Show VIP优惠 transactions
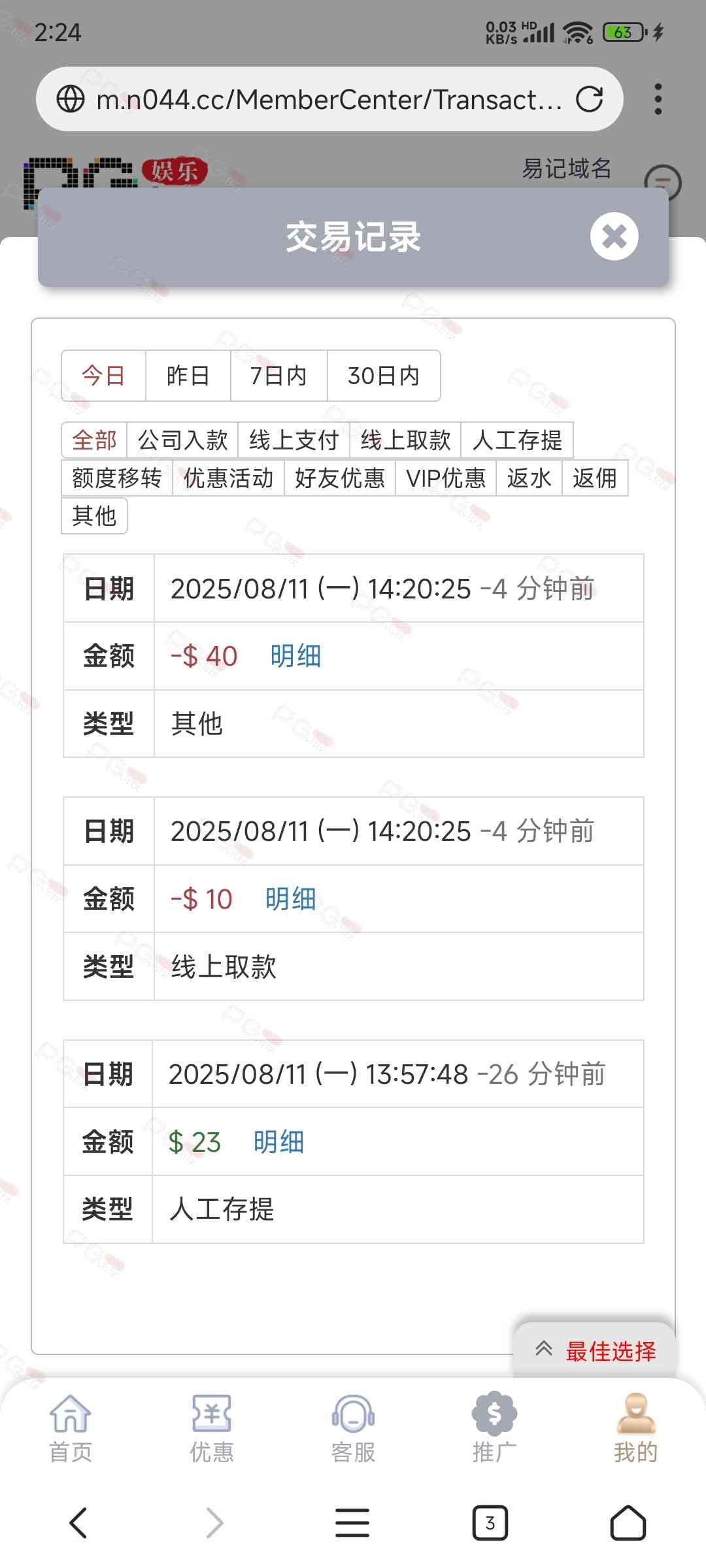706x1568 pixels. click(446, 478)
